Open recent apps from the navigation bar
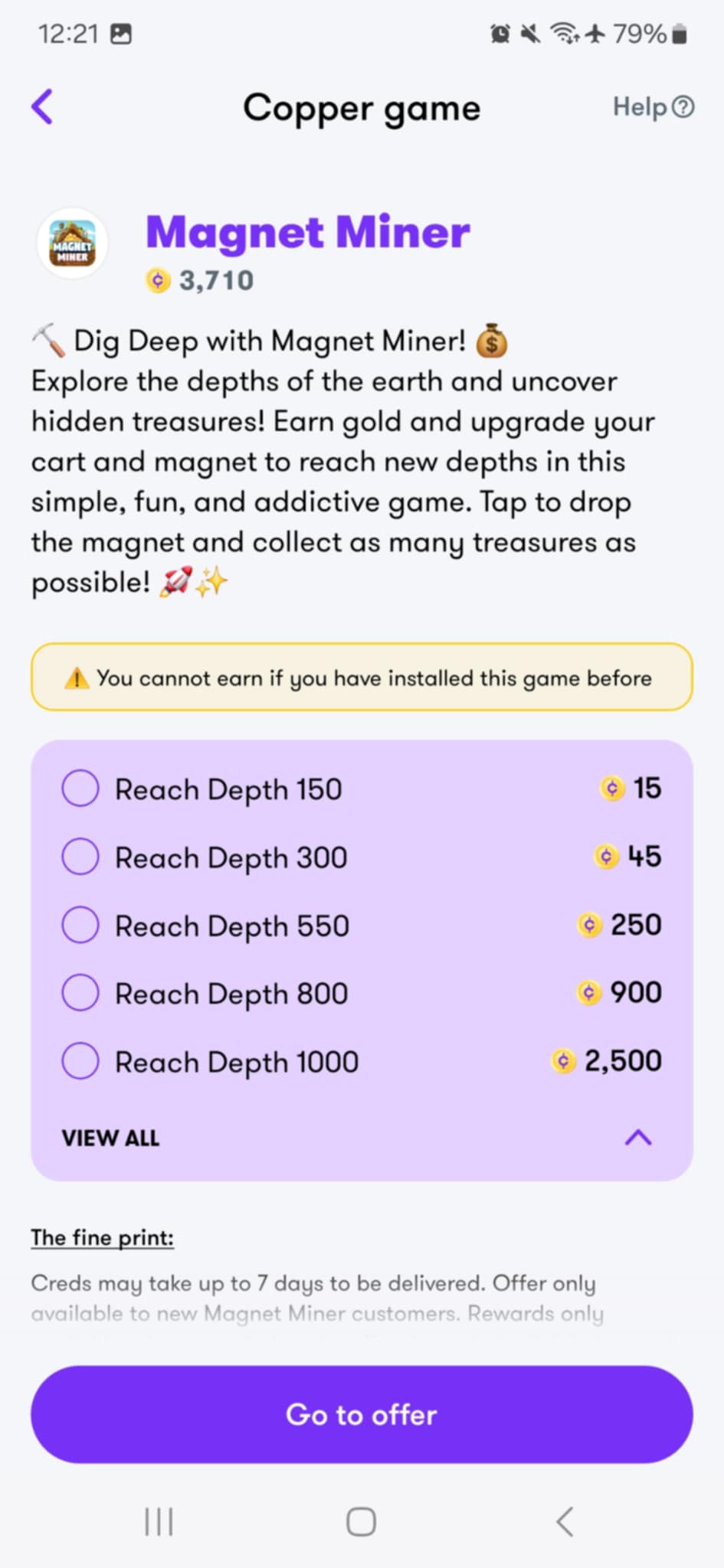Viewport: 724px width, 1568px height. [158, 1522]
